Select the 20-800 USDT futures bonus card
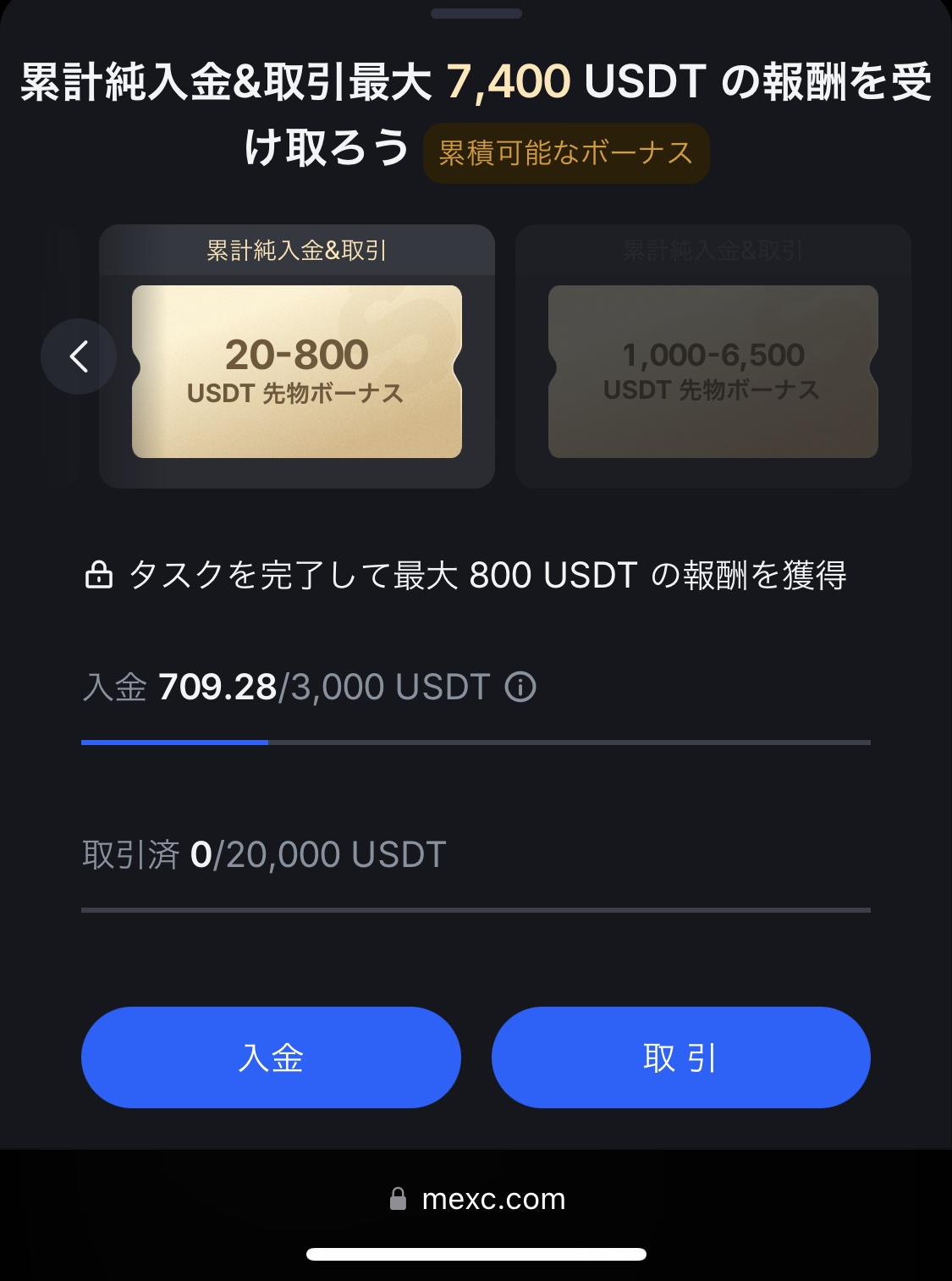The width and height of the screenshot is (952, 1281). click(x=296, y=371)
